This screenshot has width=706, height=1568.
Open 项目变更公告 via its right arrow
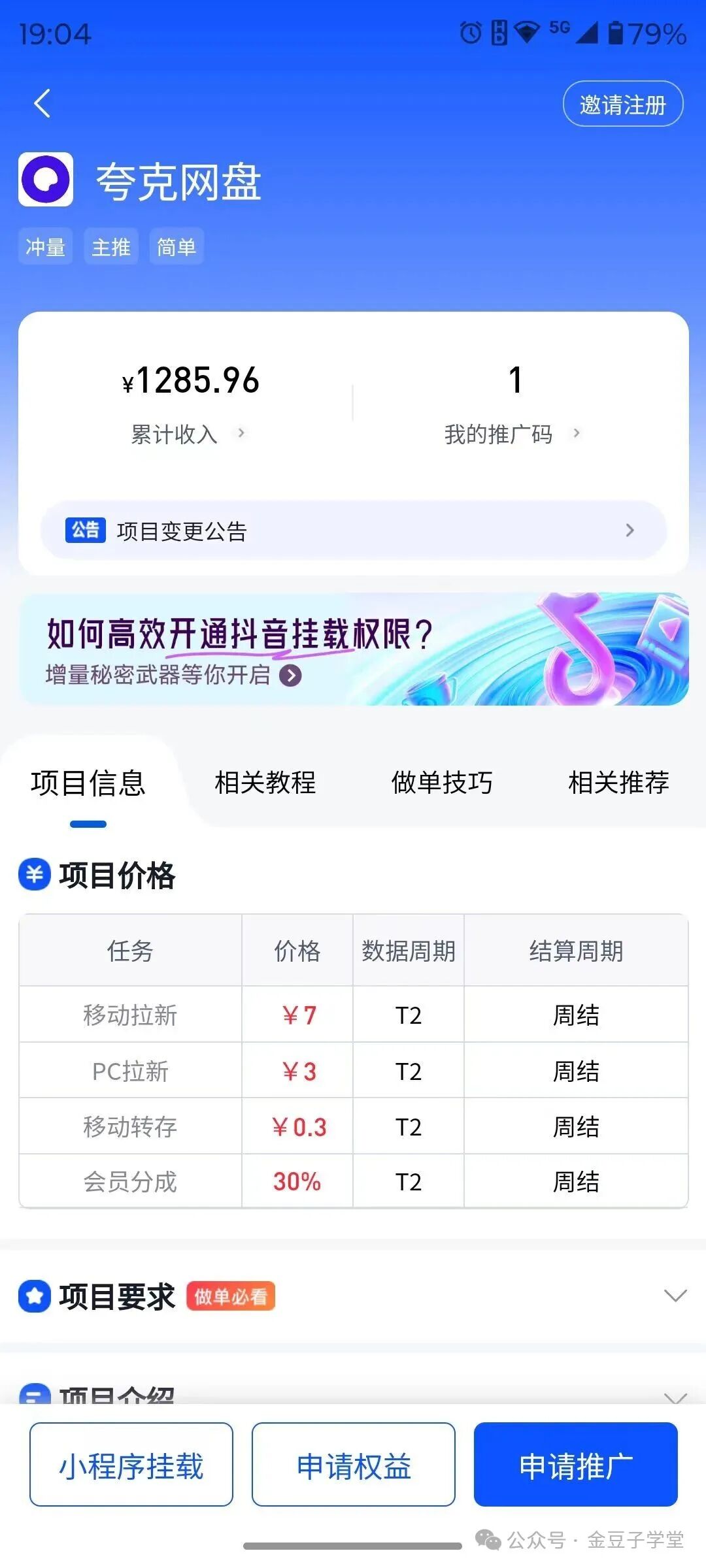(630, 531)
